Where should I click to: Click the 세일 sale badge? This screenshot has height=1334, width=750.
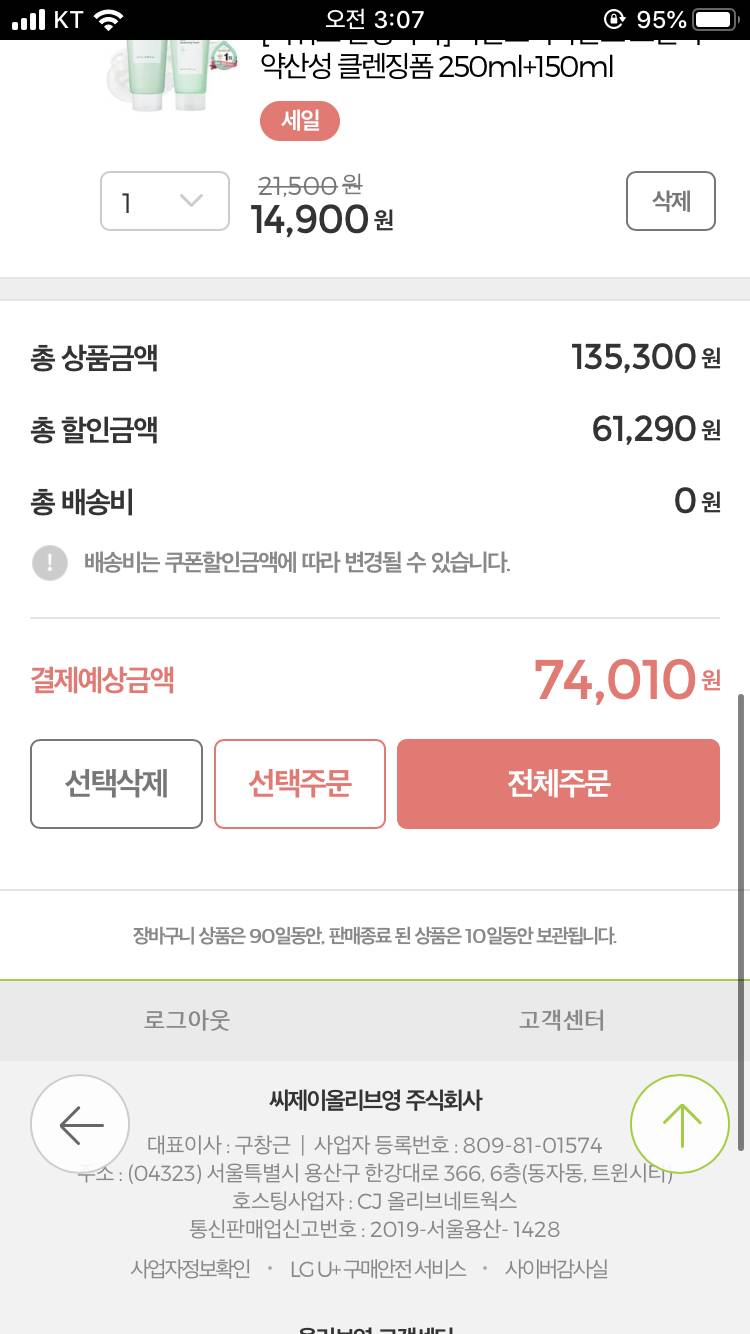[x=299, y=122]
